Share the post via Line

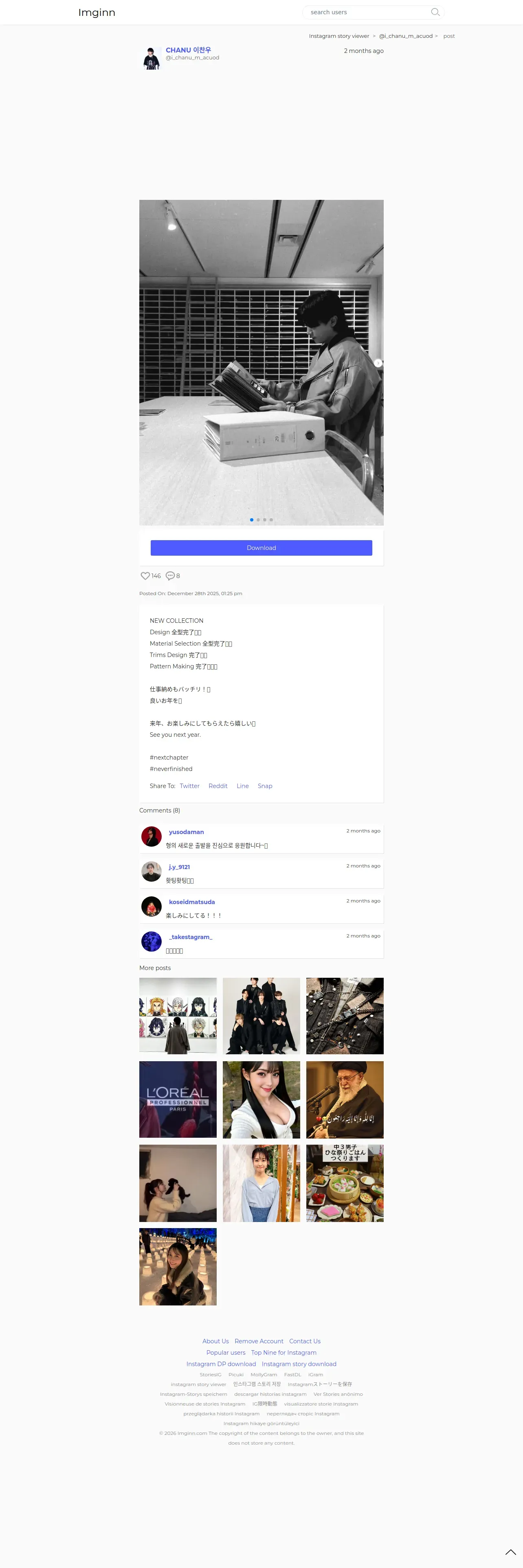pyautogui.click(x=242, y=786)
